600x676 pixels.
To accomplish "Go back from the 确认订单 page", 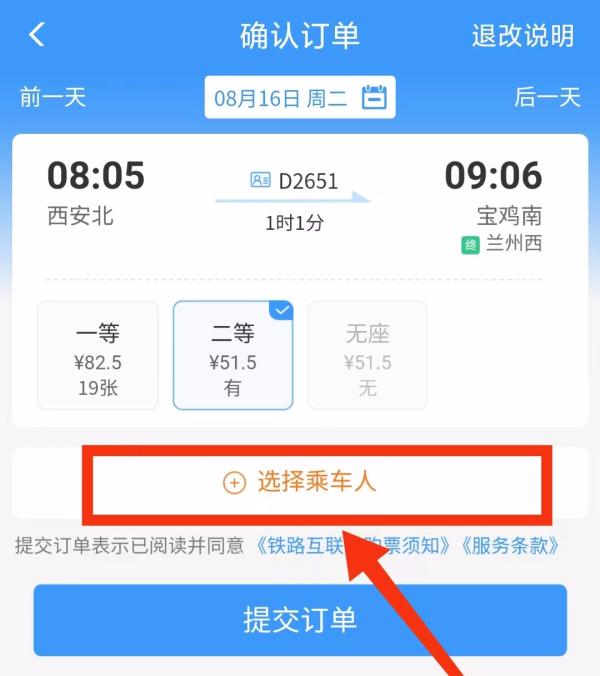I will [37, 35].
